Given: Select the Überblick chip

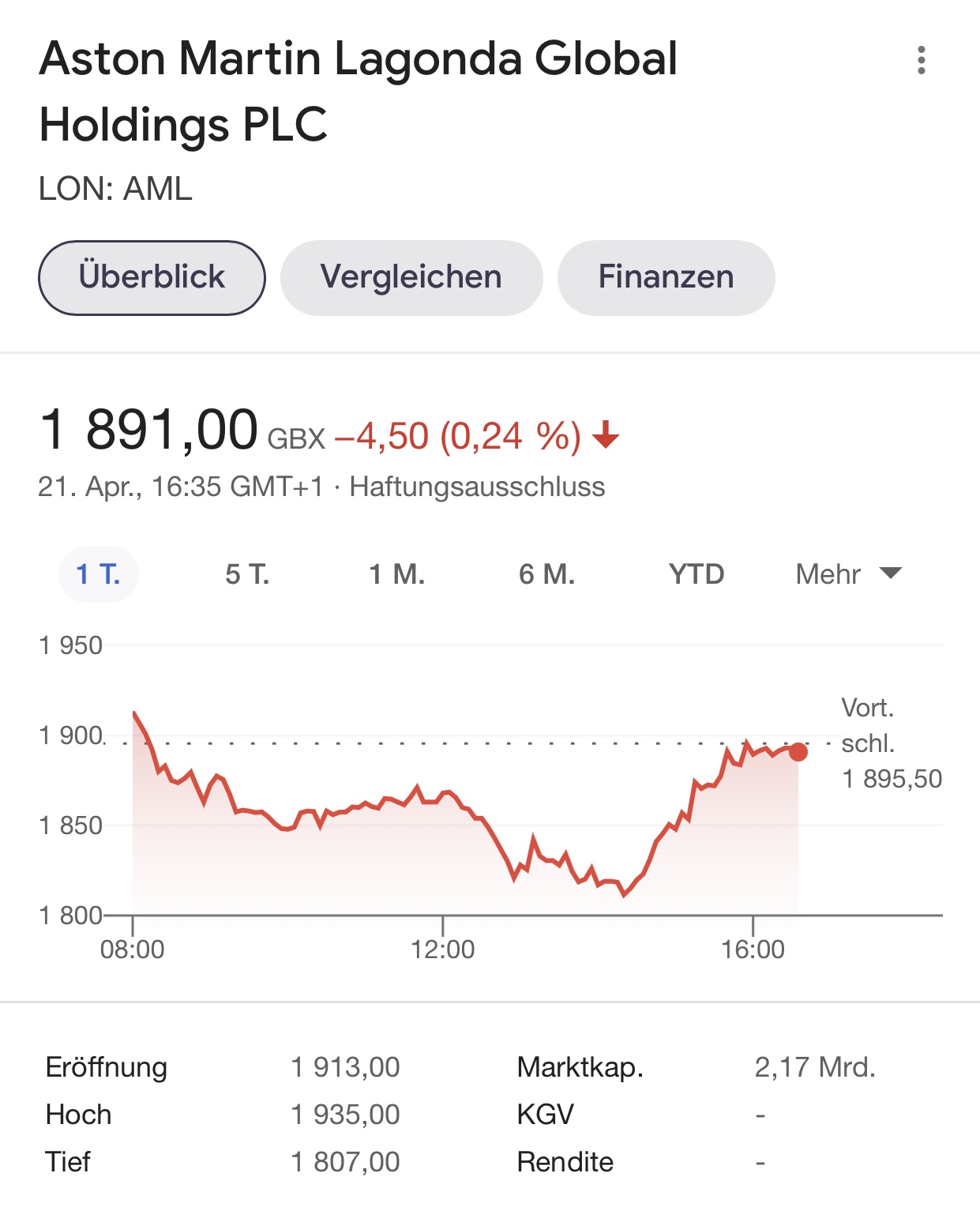Looking at the screenshot, I should coord(152,277).
